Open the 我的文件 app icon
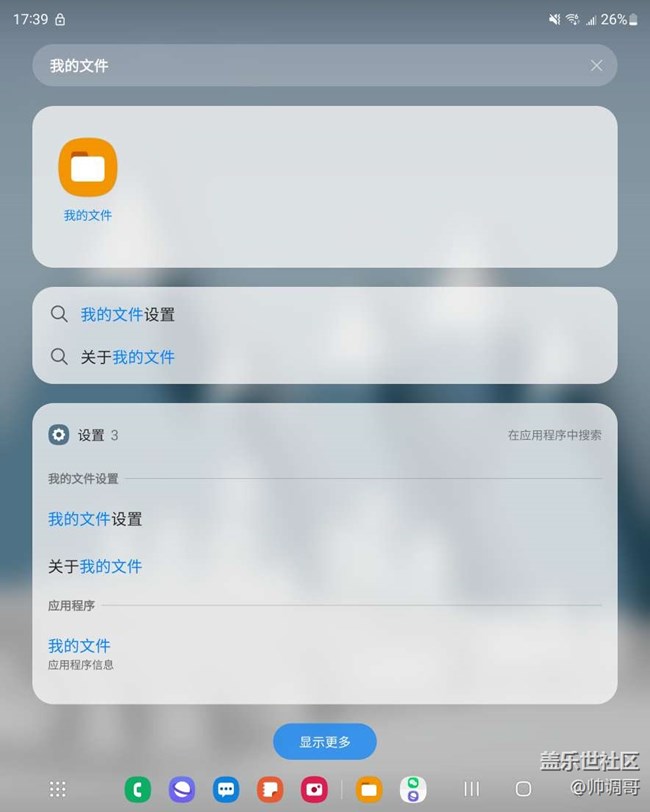 [88, 168]
